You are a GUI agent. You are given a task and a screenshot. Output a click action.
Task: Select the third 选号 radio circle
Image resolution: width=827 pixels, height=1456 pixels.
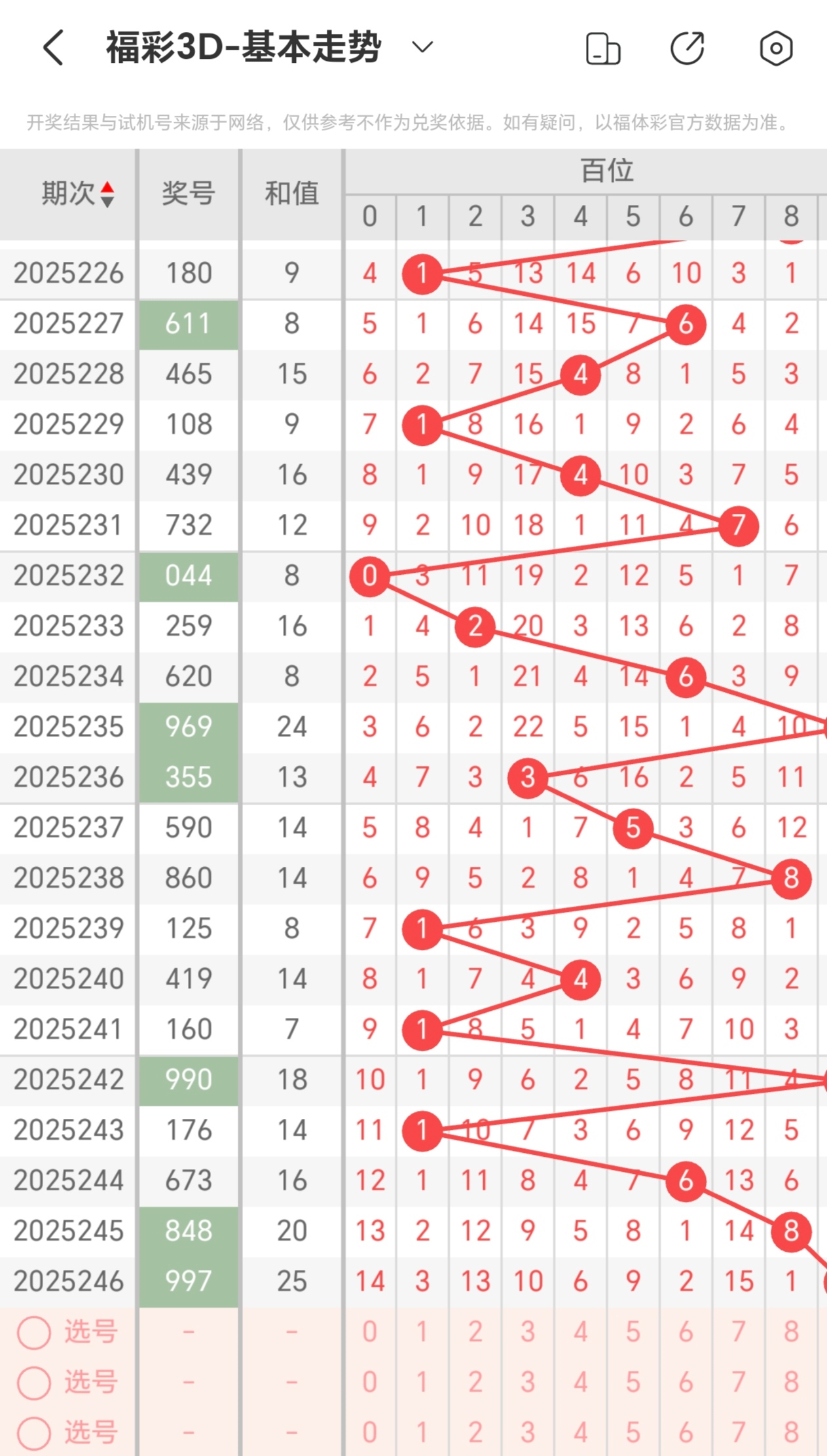click(x=34, y=1432)
